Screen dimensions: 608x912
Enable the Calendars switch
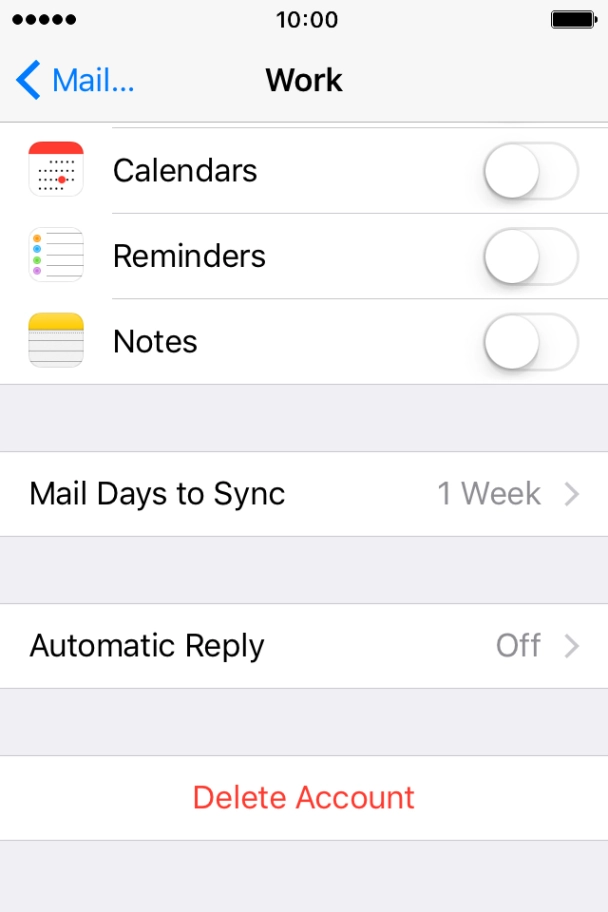coord(530,171)
